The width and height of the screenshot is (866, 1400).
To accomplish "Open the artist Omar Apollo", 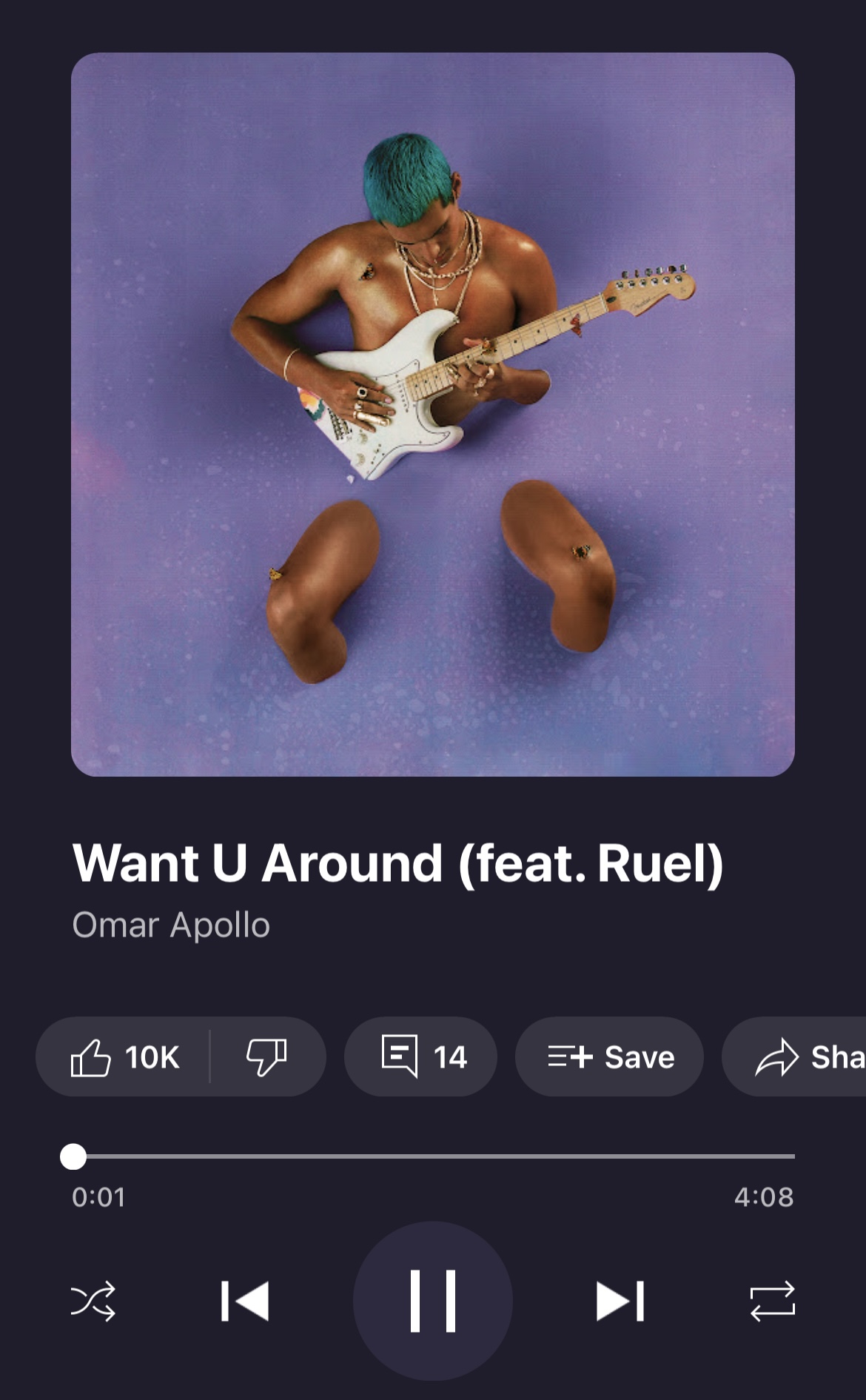I will (x=171, y=925).
